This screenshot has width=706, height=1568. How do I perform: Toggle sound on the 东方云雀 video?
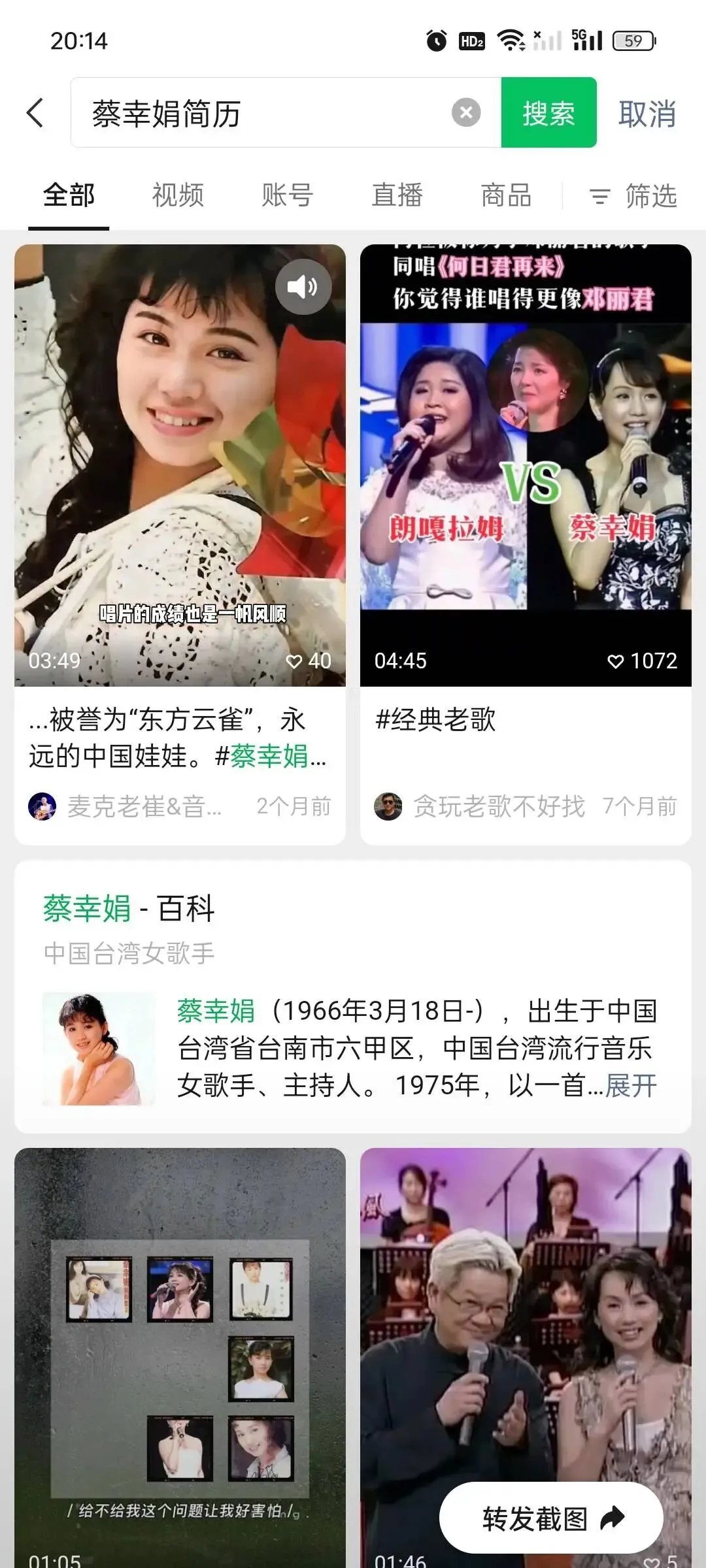(303, 286)
